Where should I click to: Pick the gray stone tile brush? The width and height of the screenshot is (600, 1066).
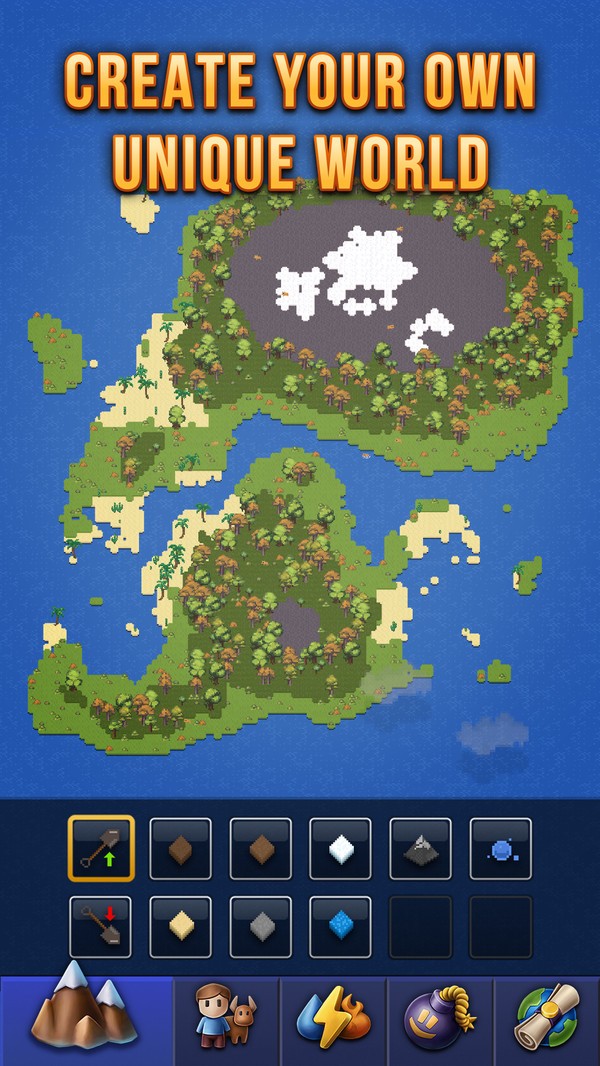pos(260,926)
